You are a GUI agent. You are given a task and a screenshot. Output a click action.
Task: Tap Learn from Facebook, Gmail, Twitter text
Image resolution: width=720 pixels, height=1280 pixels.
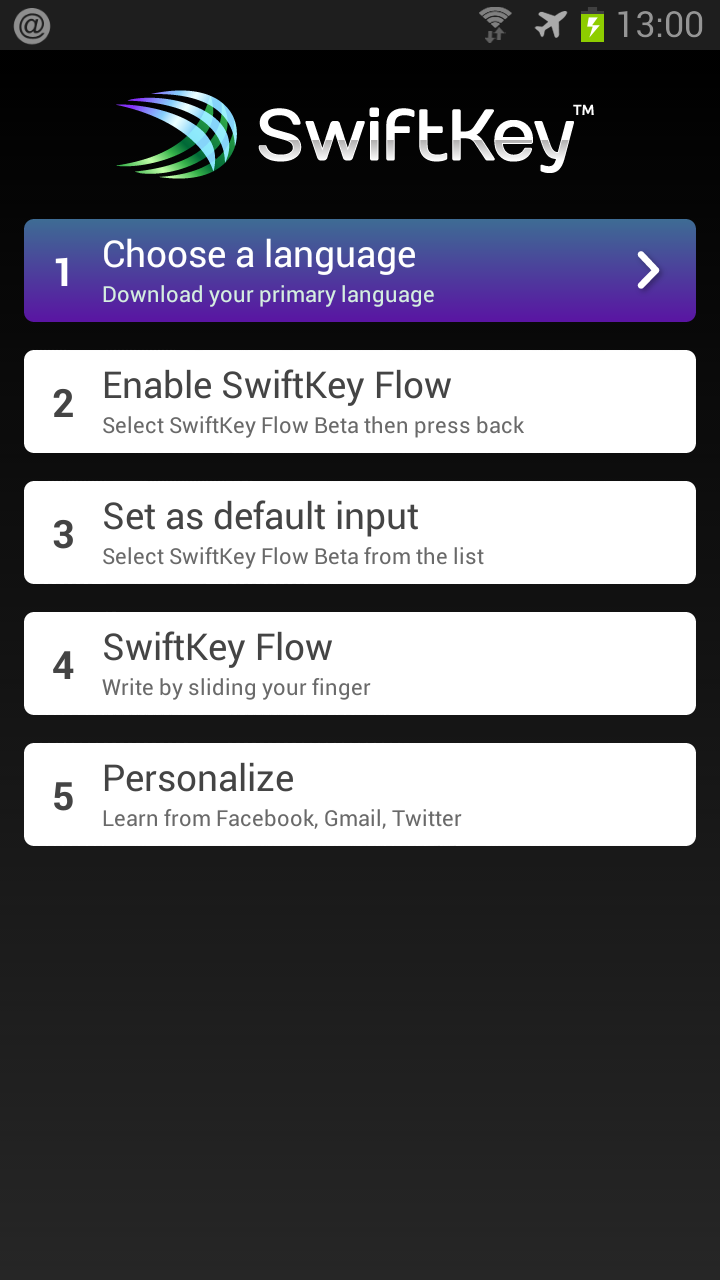tap(281, 818)
